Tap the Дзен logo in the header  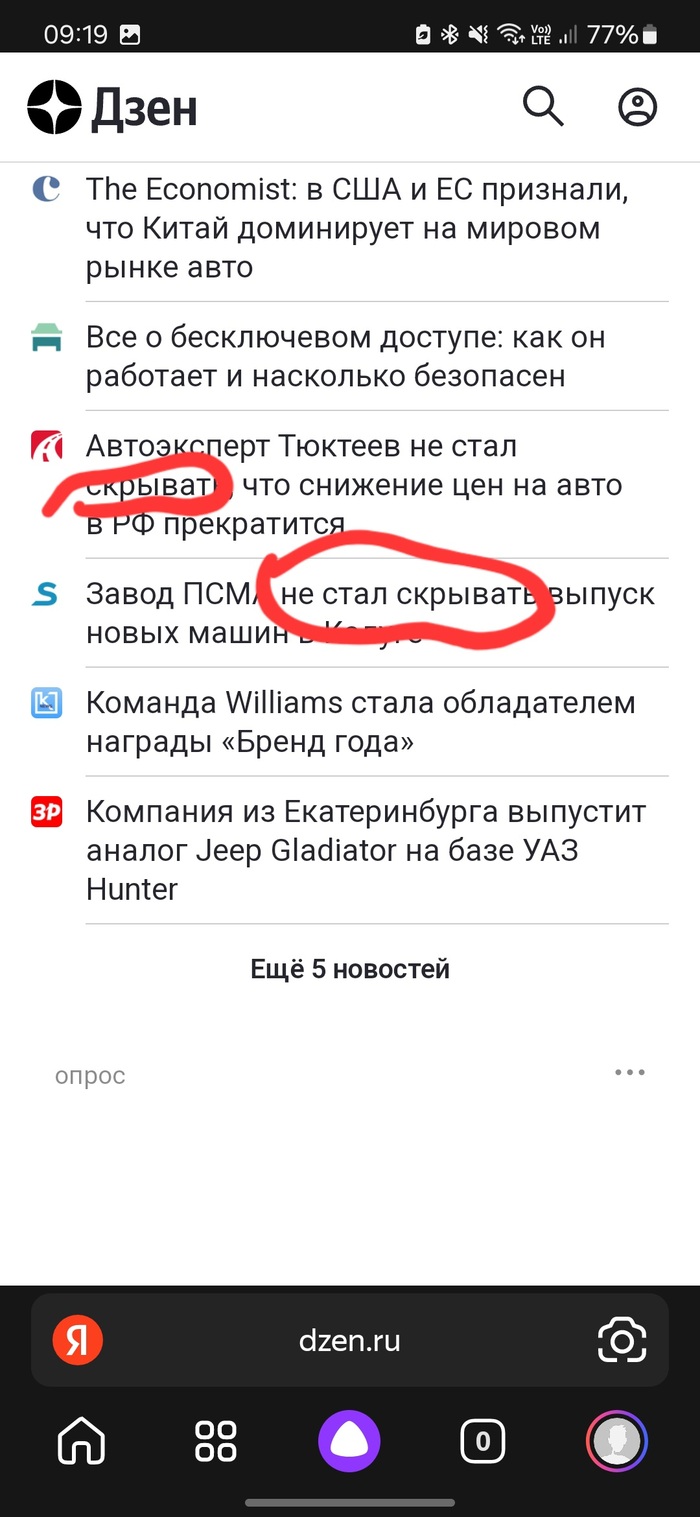(112, 108)
